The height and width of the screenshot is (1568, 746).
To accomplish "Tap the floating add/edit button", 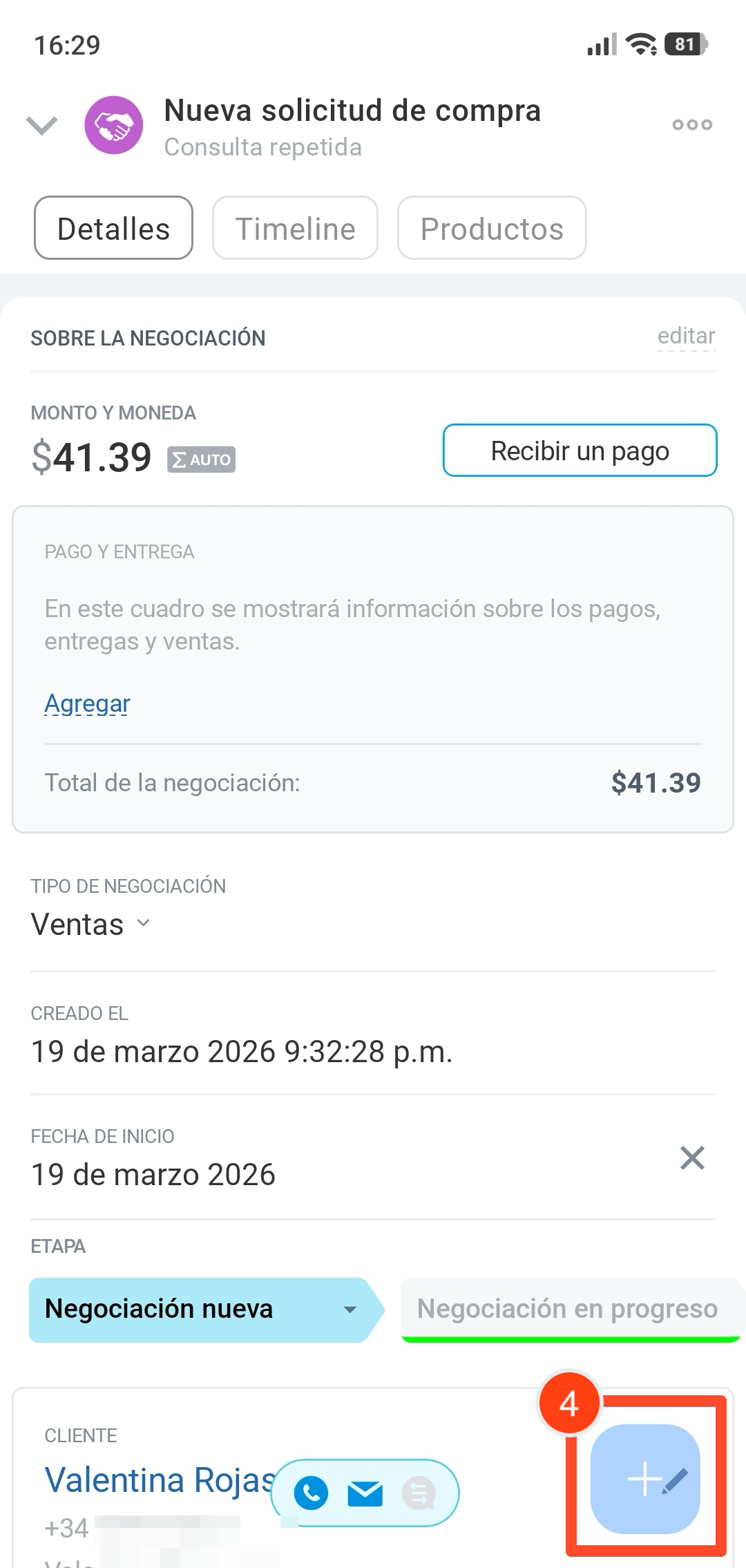I will click(x=645, y=1479).
